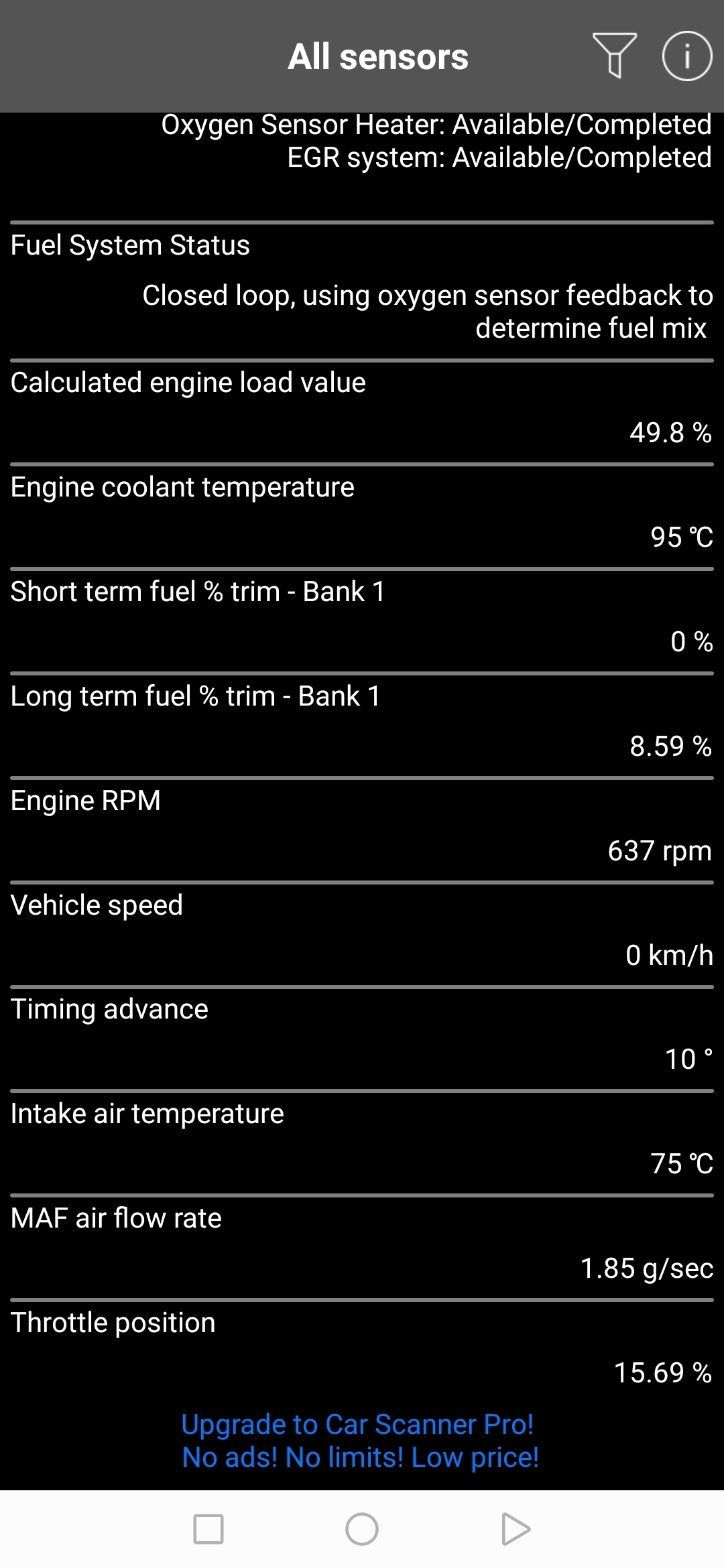This screenshot has height=1568, width=724.
Task: Open the info icon in header
Action: tap(686, 56)
